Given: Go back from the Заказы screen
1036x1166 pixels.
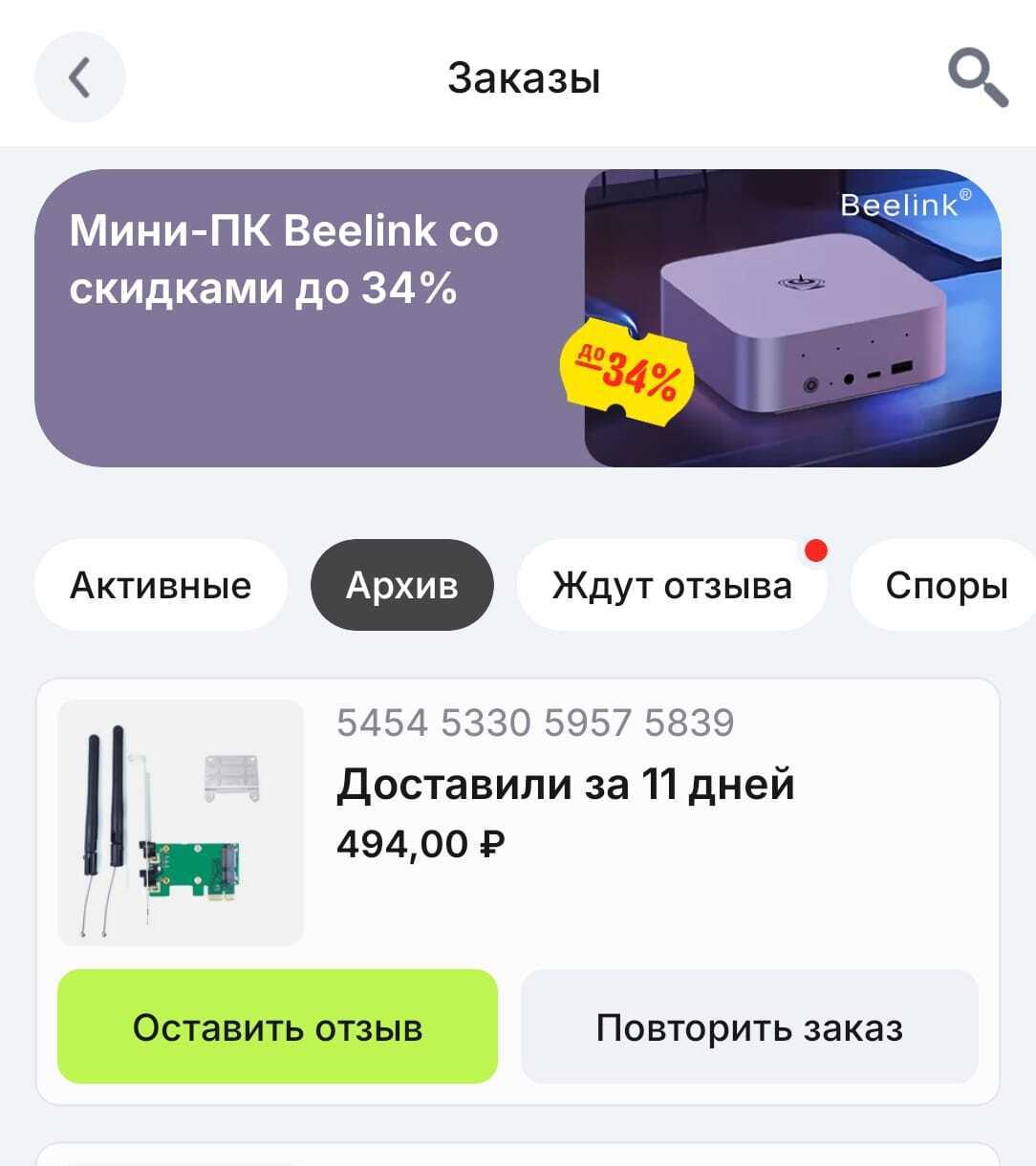Looking at the screenshot, I should coord(80,77).
